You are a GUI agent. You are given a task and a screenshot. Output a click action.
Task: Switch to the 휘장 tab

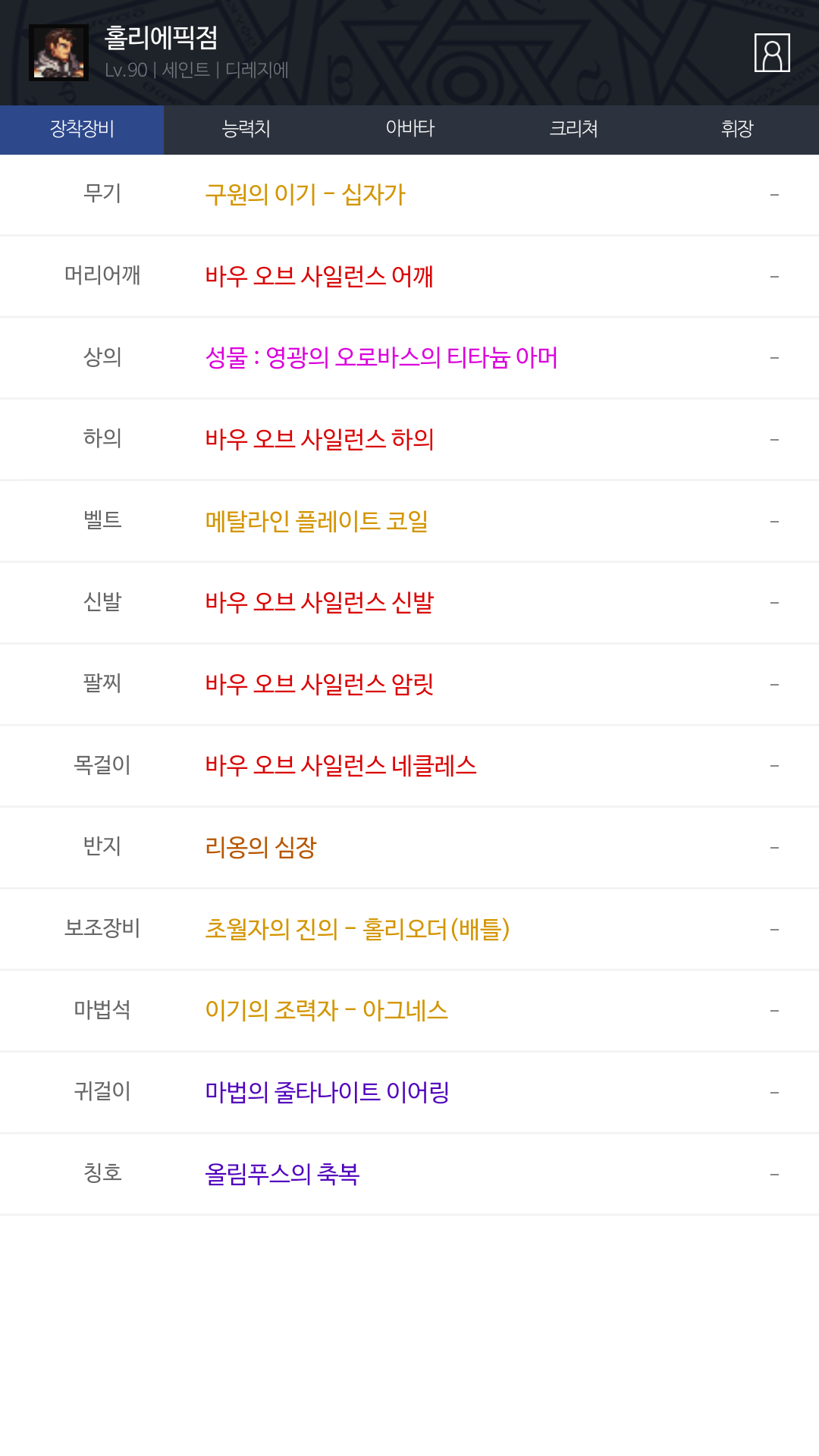point(737,130)
